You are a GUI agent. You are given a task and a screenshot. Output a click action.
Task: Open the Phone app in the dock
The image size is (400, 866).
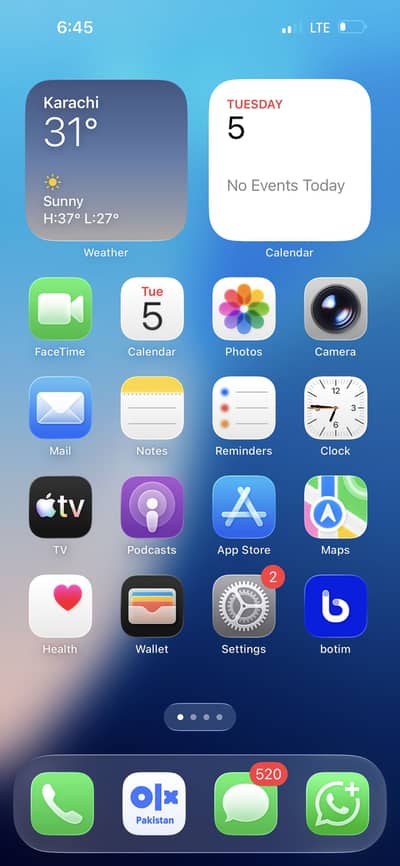[62, 804]
